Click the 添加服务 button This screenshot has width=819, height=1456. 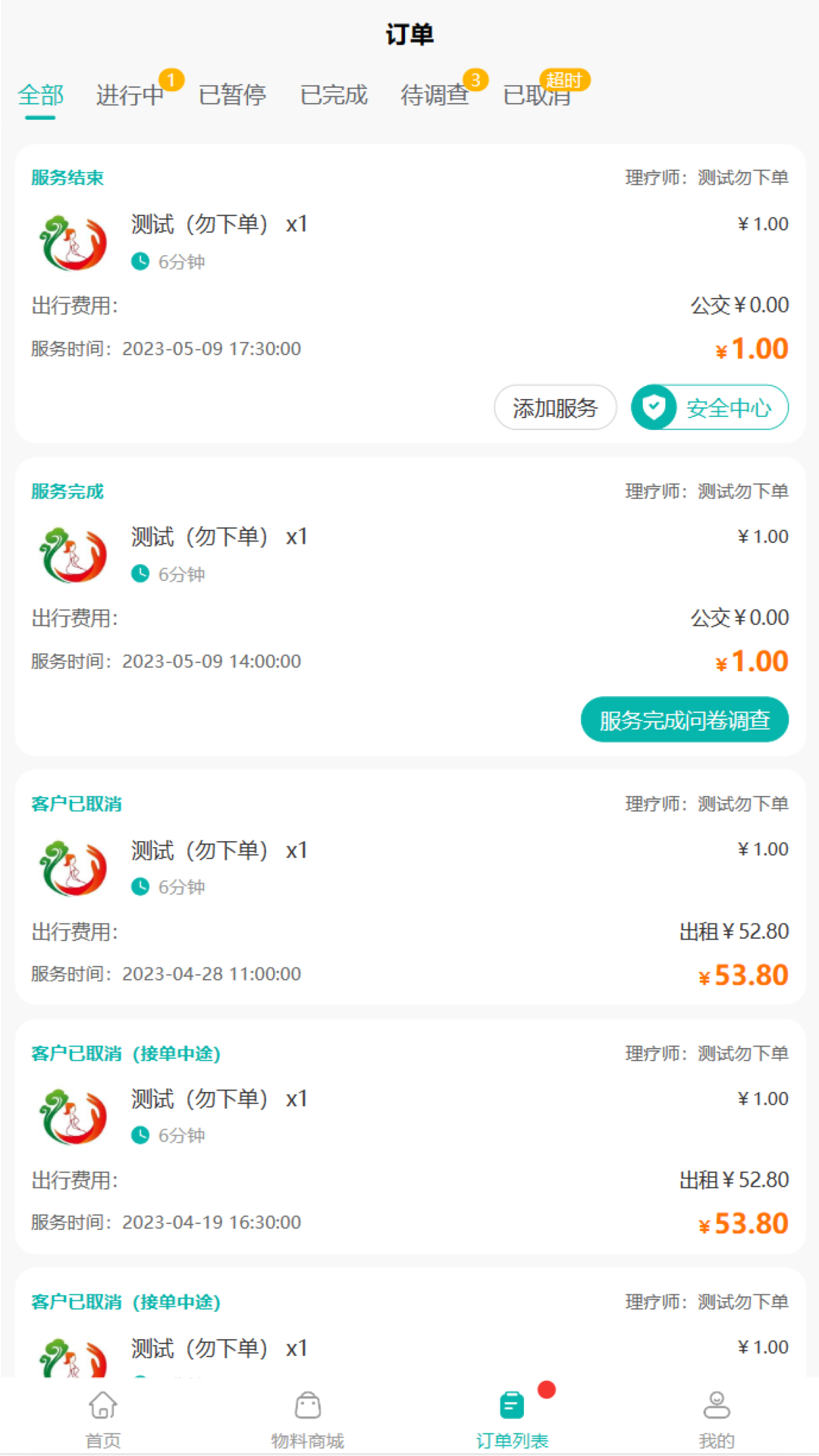point(555,407)
